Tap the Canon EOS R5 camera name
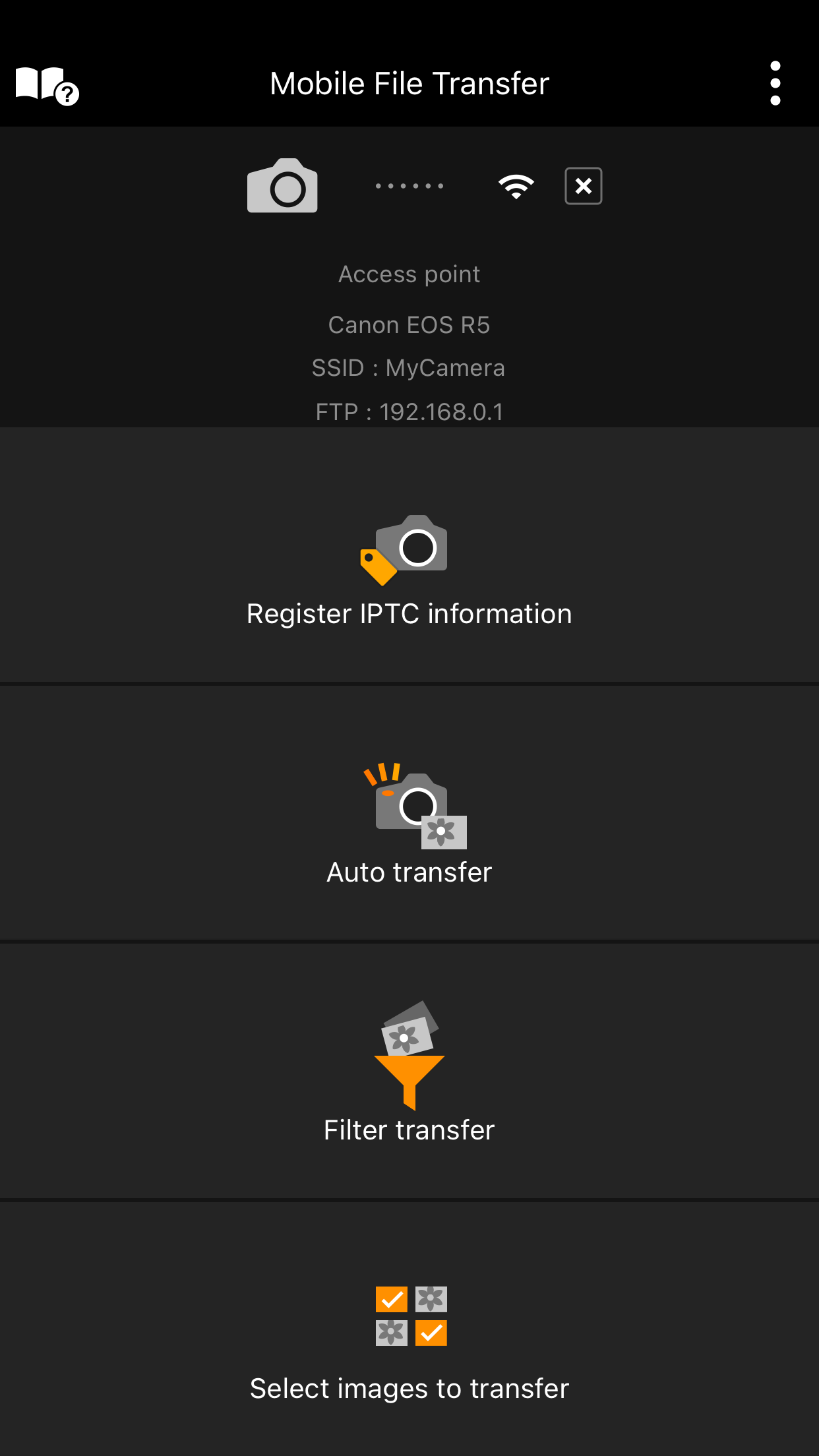Viewport: 819px width, 1456px height. (409, 324)
